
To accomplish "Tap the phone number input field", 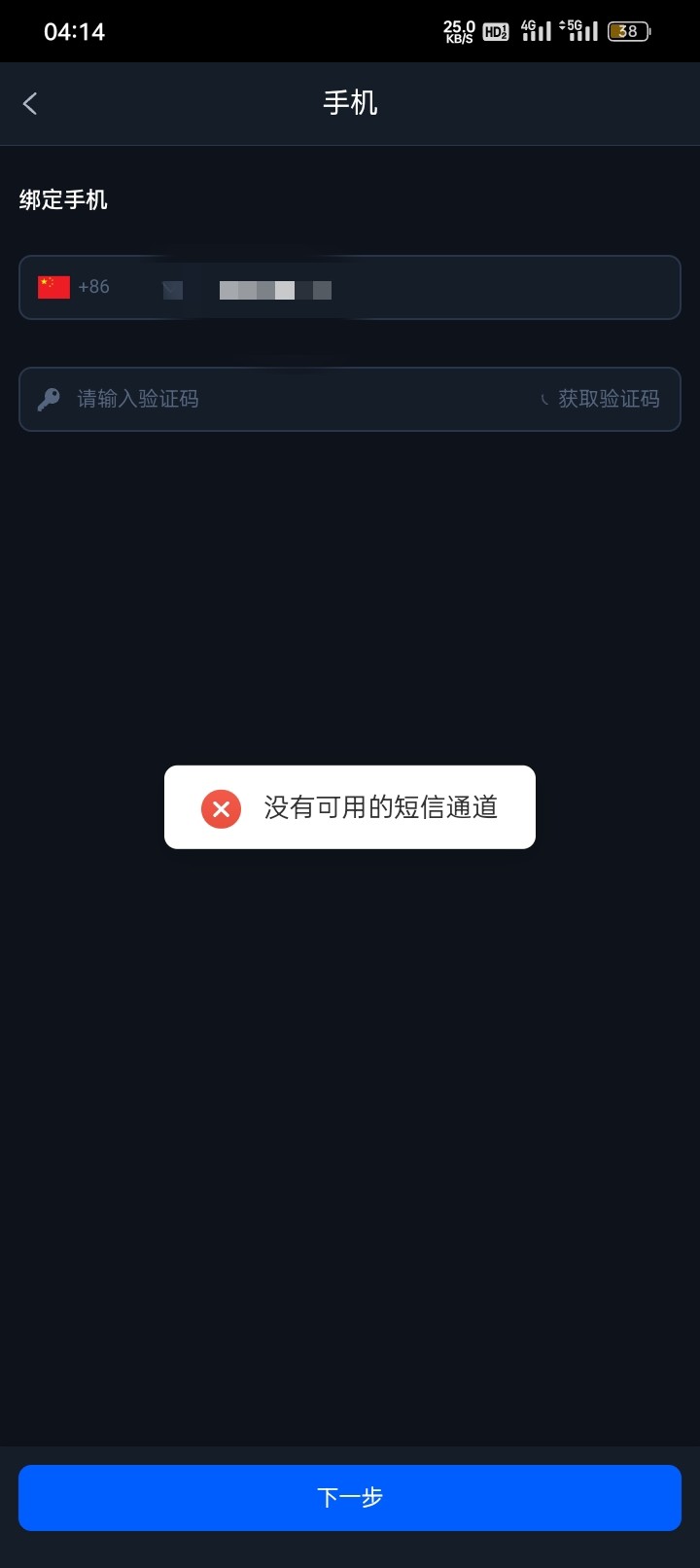I will pyautogui.click(x=408, y=288).
